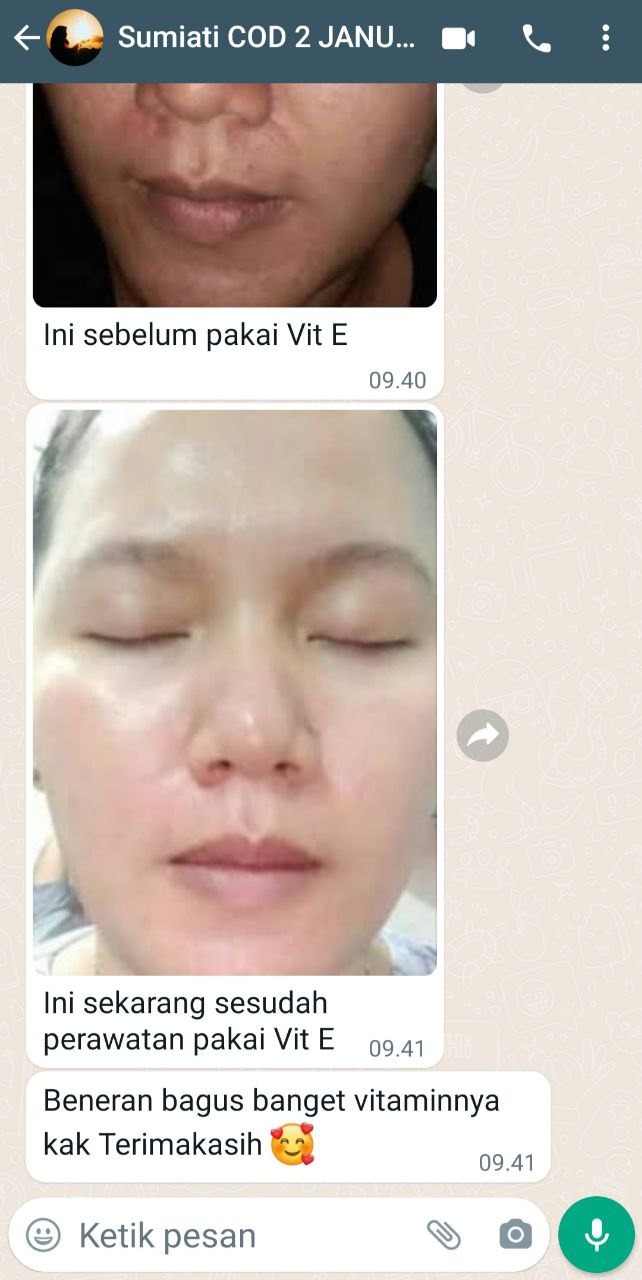The width and height of the screenshot is (642, 1280).
Task: Open the overflow menu
Action: pos(605,38)
